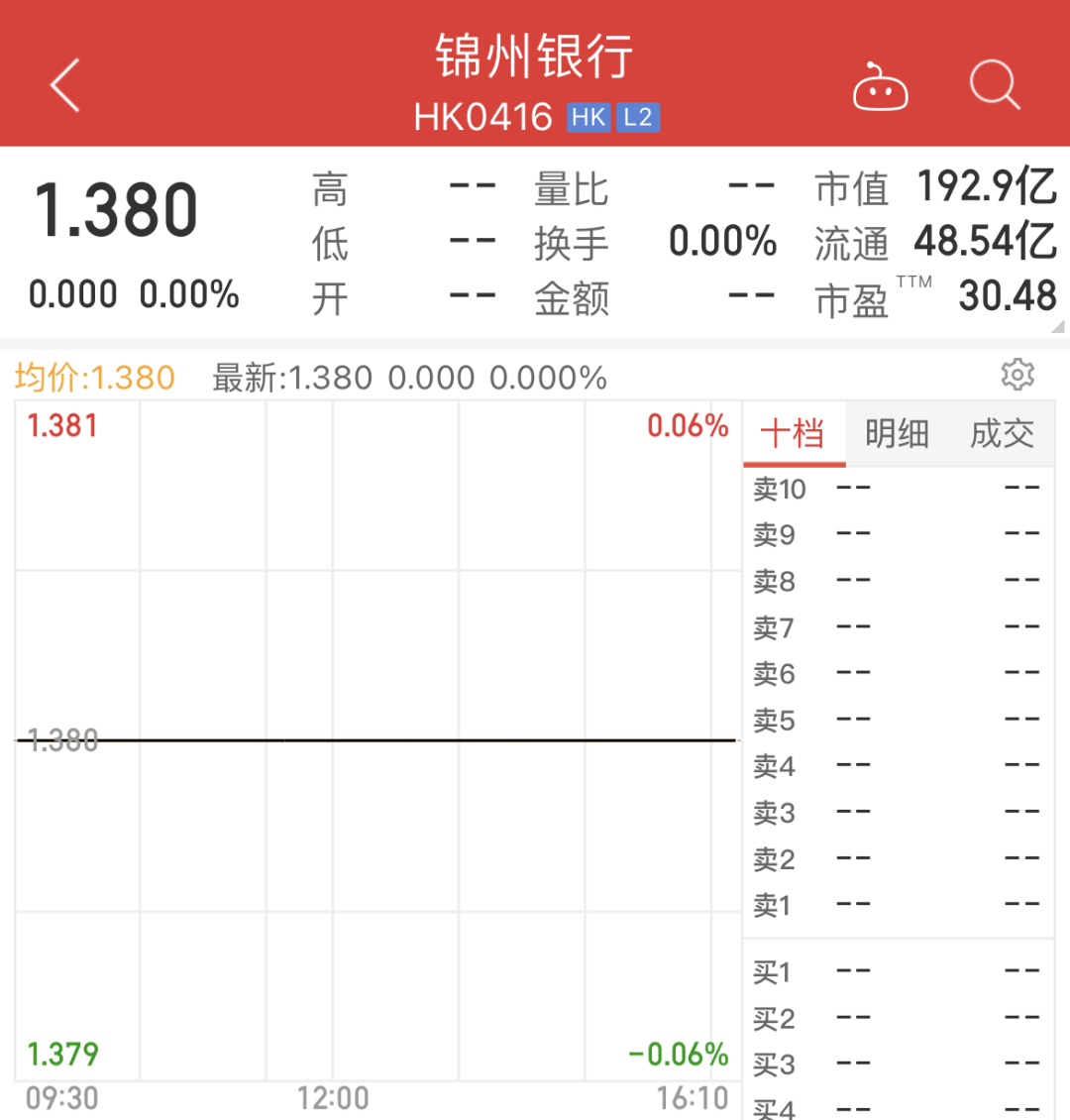
Task: Switch to the 明细 tab
Action: [x=897, y=434]
